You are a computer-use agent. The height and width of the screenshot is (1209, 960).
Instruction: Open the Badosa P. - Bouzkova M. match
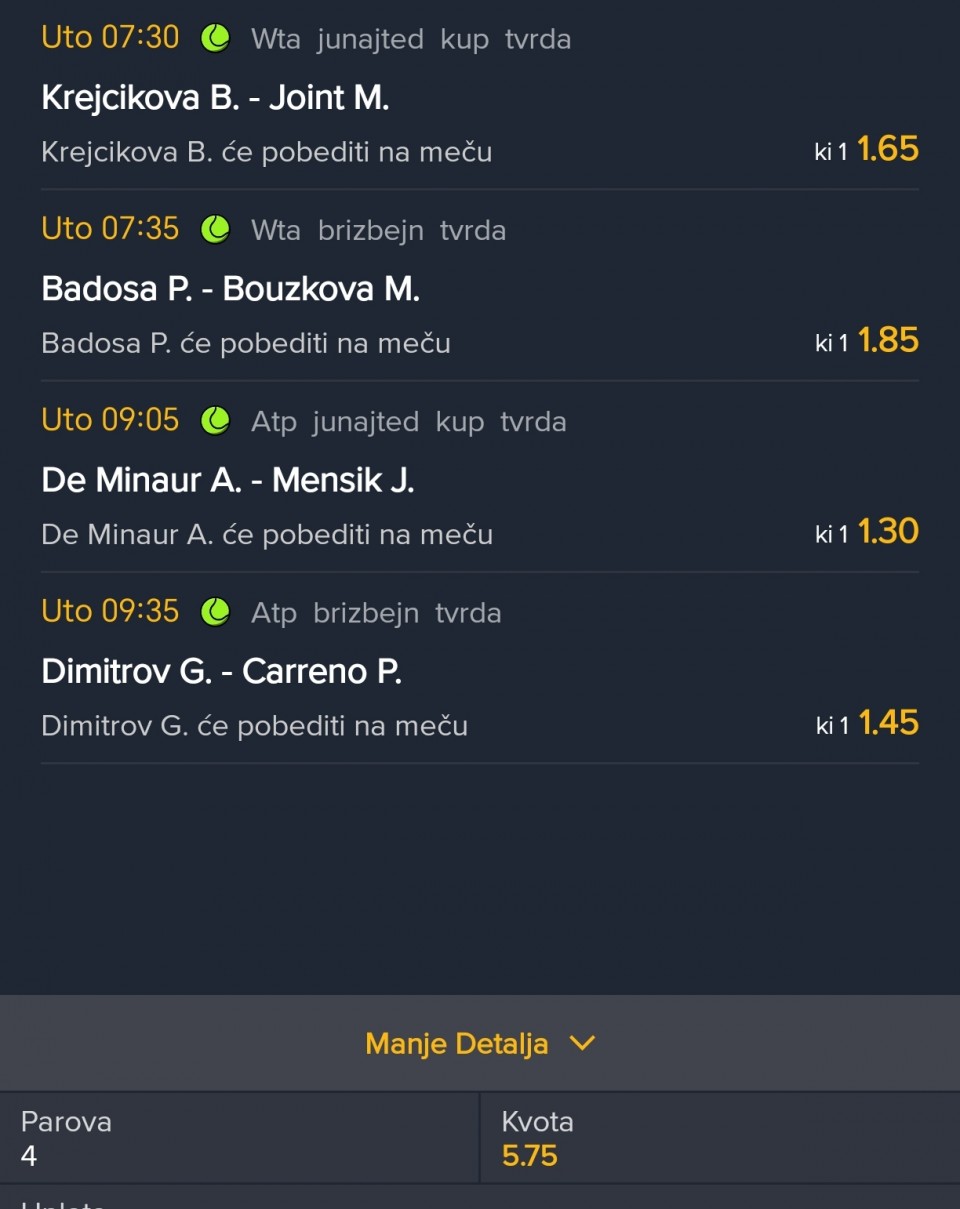[230, 289]
